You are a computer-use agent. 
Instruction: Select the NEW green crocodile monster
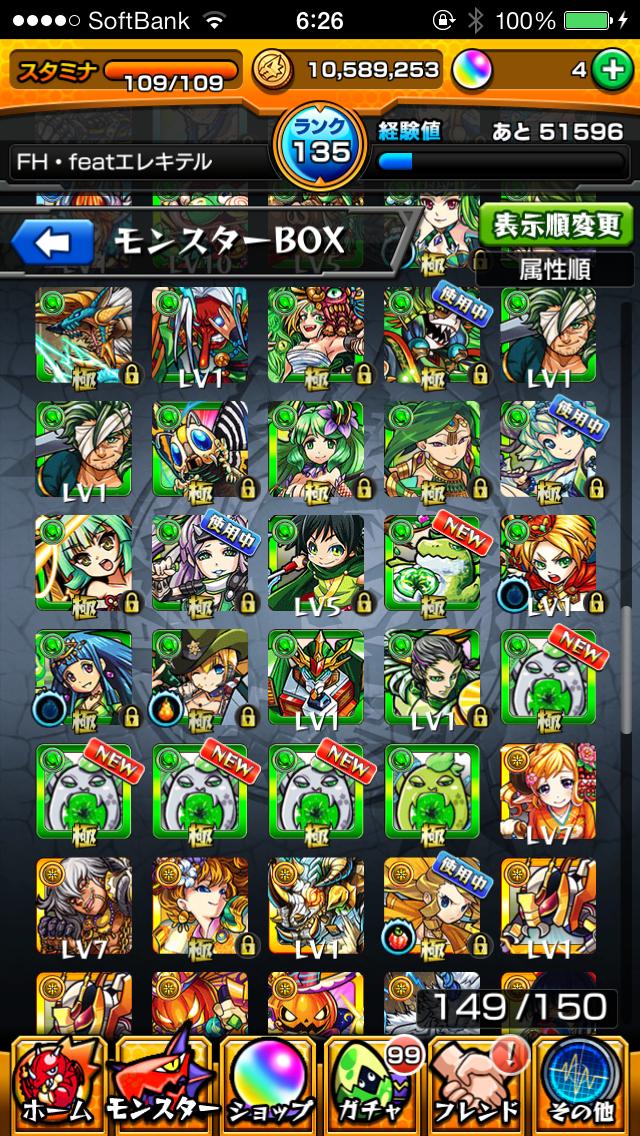[432, 563]
